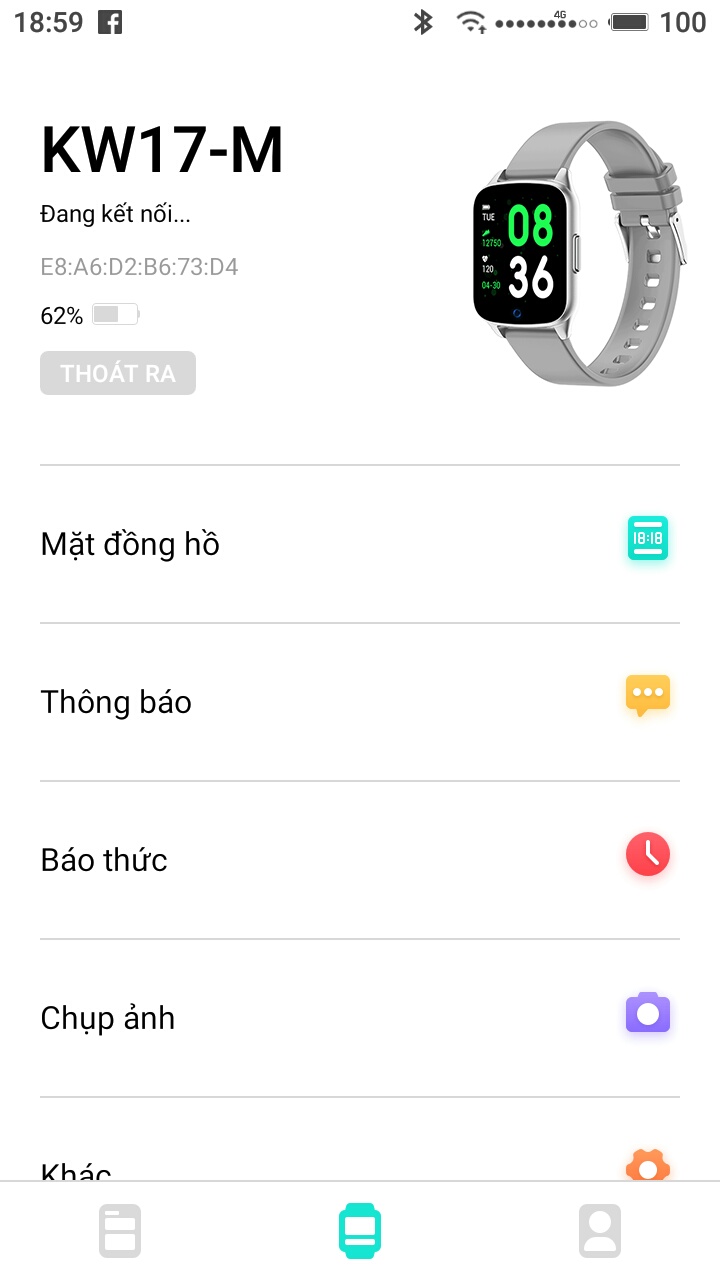Open Chụp ảnh camera remote
The width and height of the screenshot is (720, 1280).
coord(360,1018)
